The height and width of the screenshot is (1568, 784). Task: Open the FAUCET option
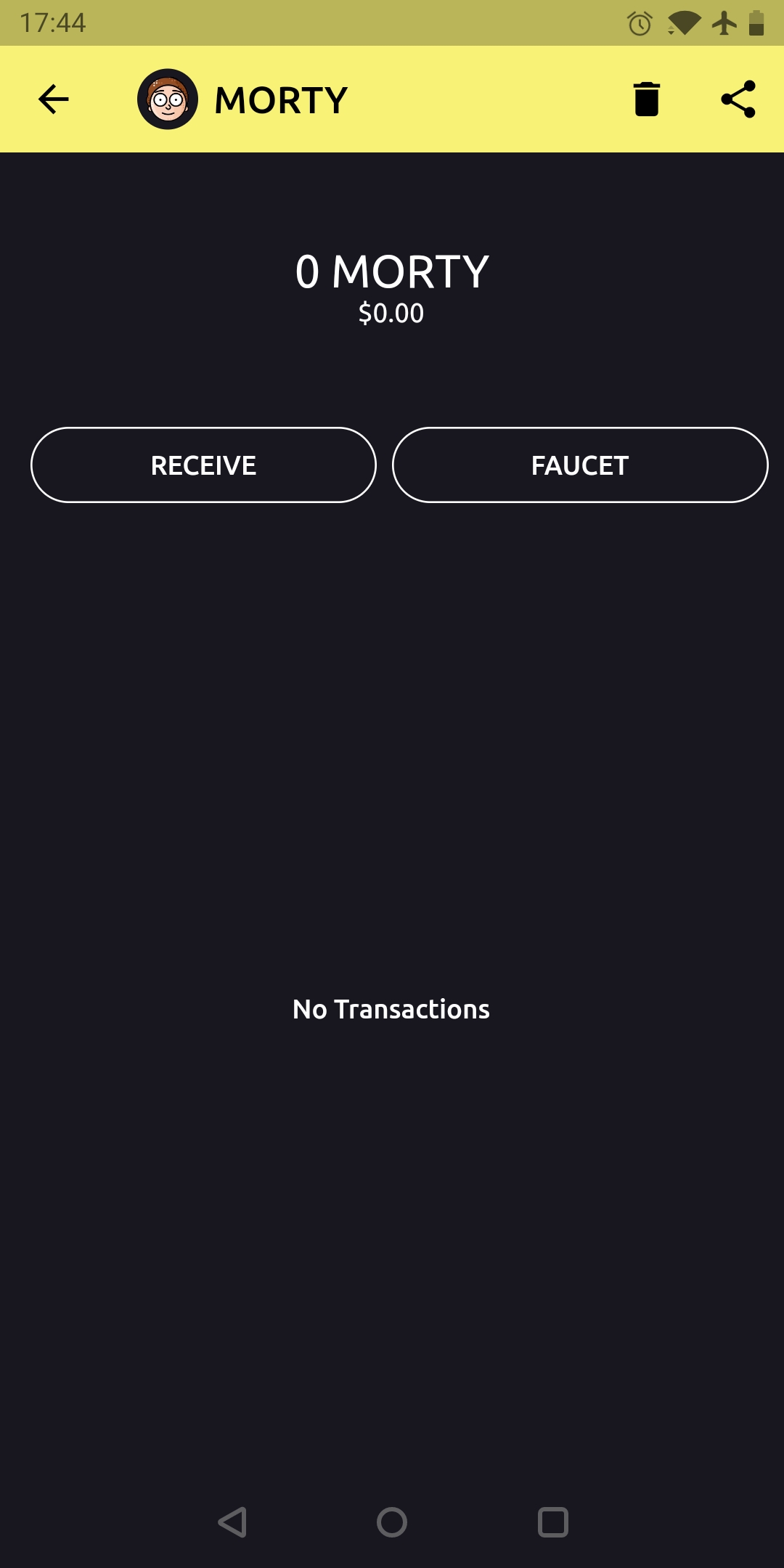(x=580, y=465)
